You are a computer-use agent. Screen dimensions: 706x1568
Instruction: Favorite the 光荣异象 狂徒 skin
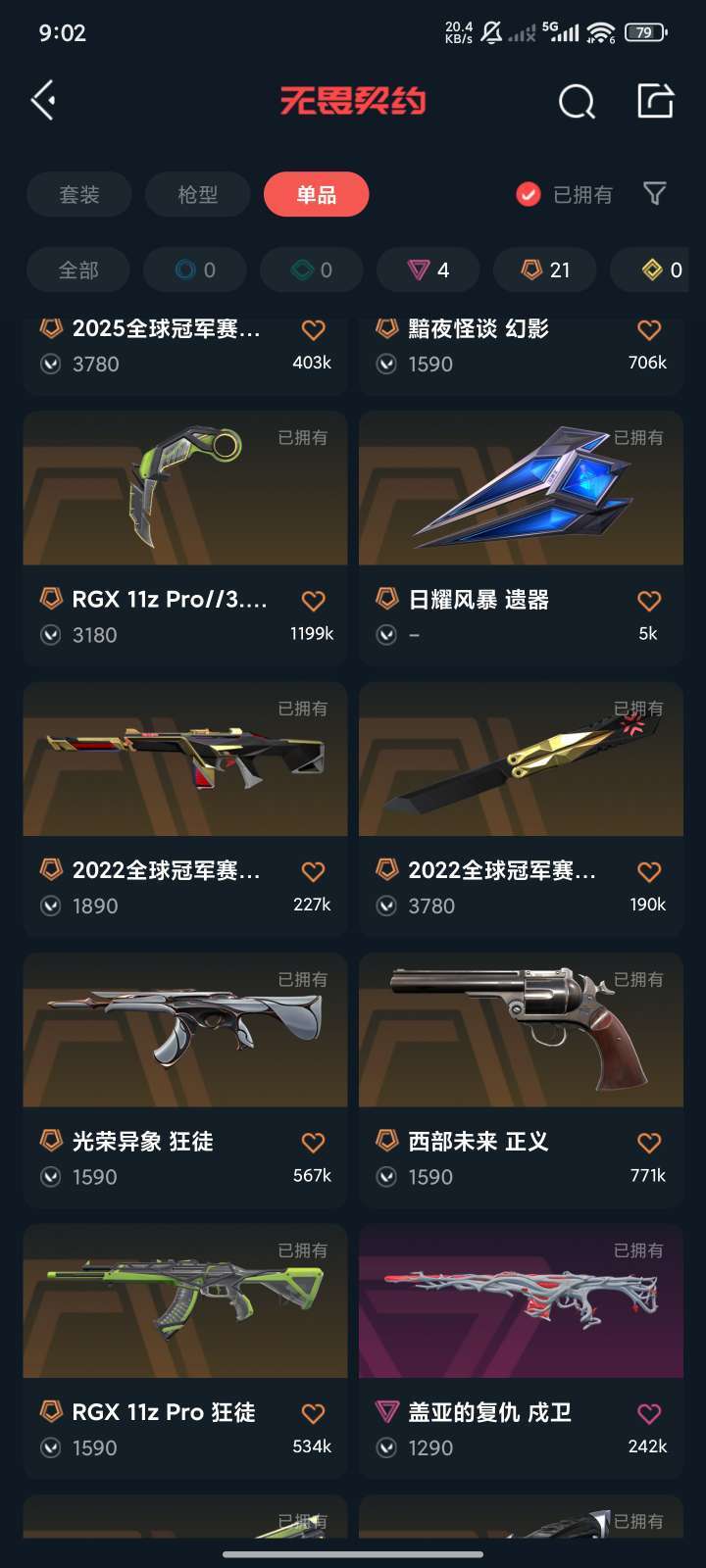point(313,1142)
